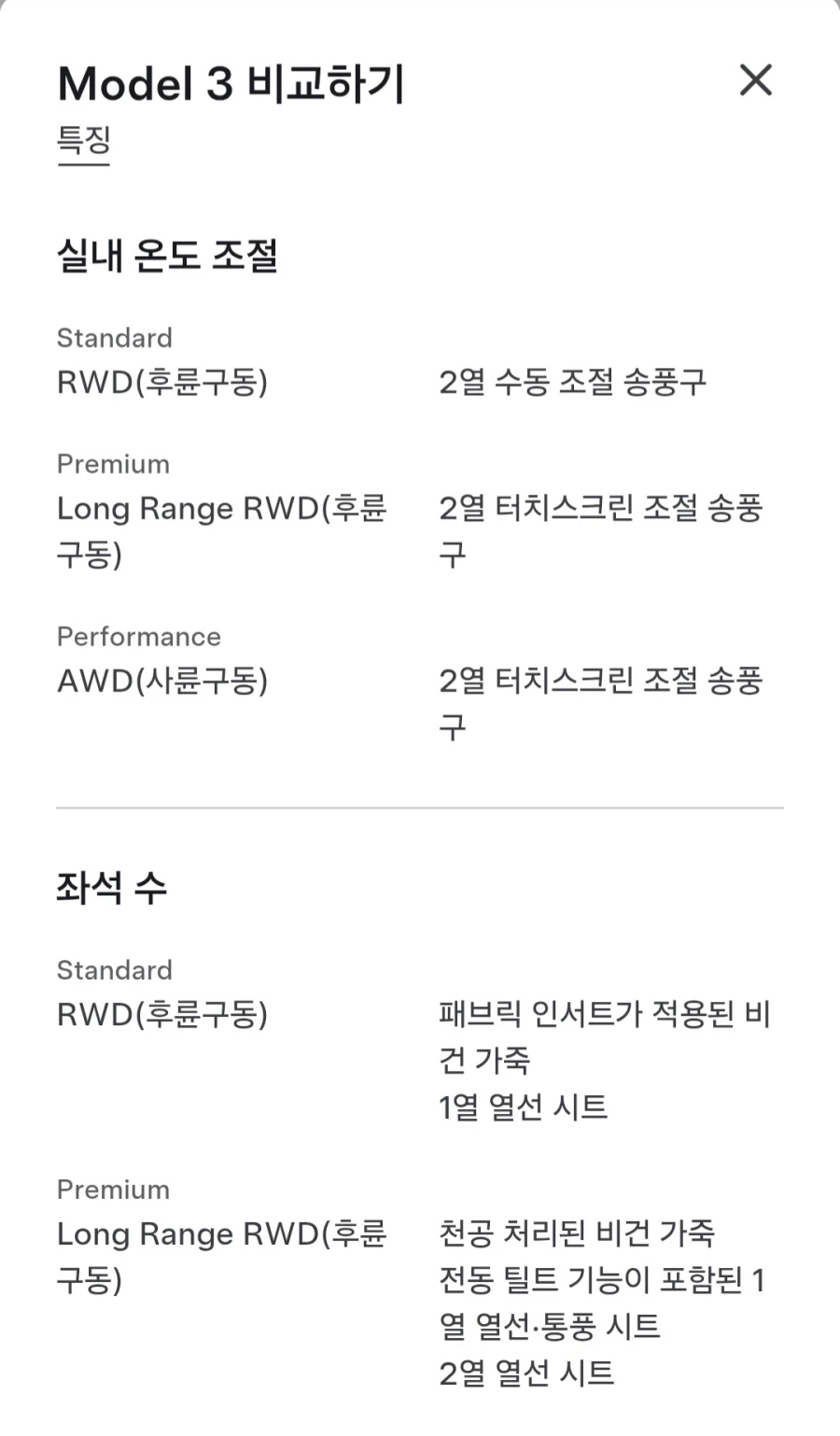Close the Model 3 comparison modal
840x1436 pixels.
756,81
